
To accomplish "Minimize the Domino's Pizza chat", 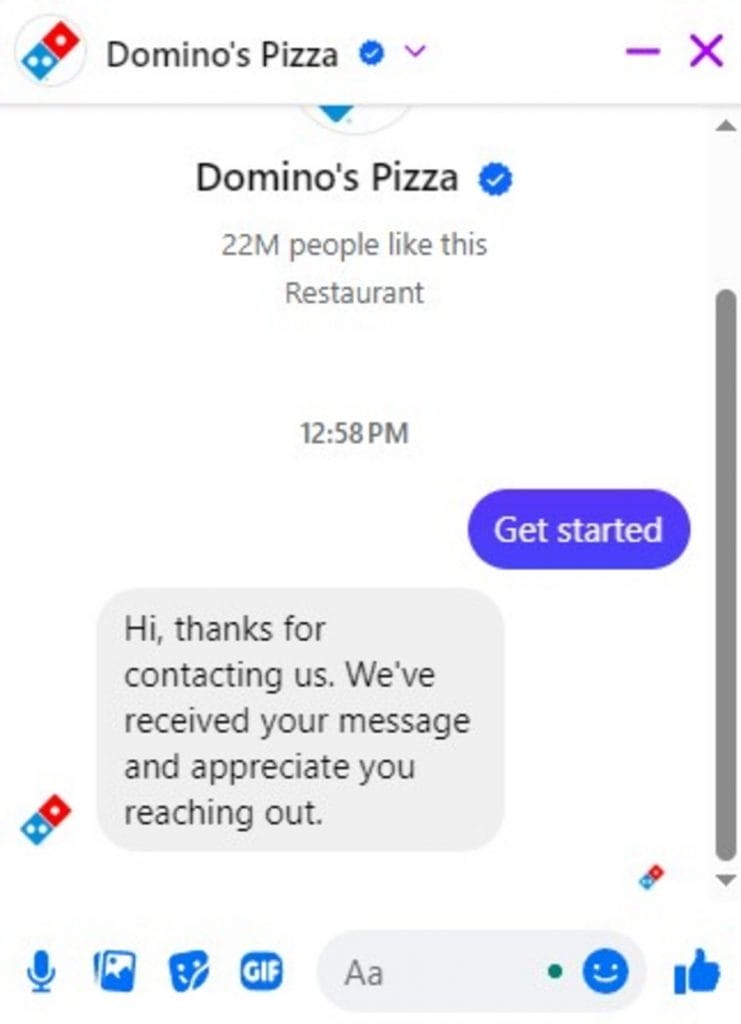I will point(642,51).
